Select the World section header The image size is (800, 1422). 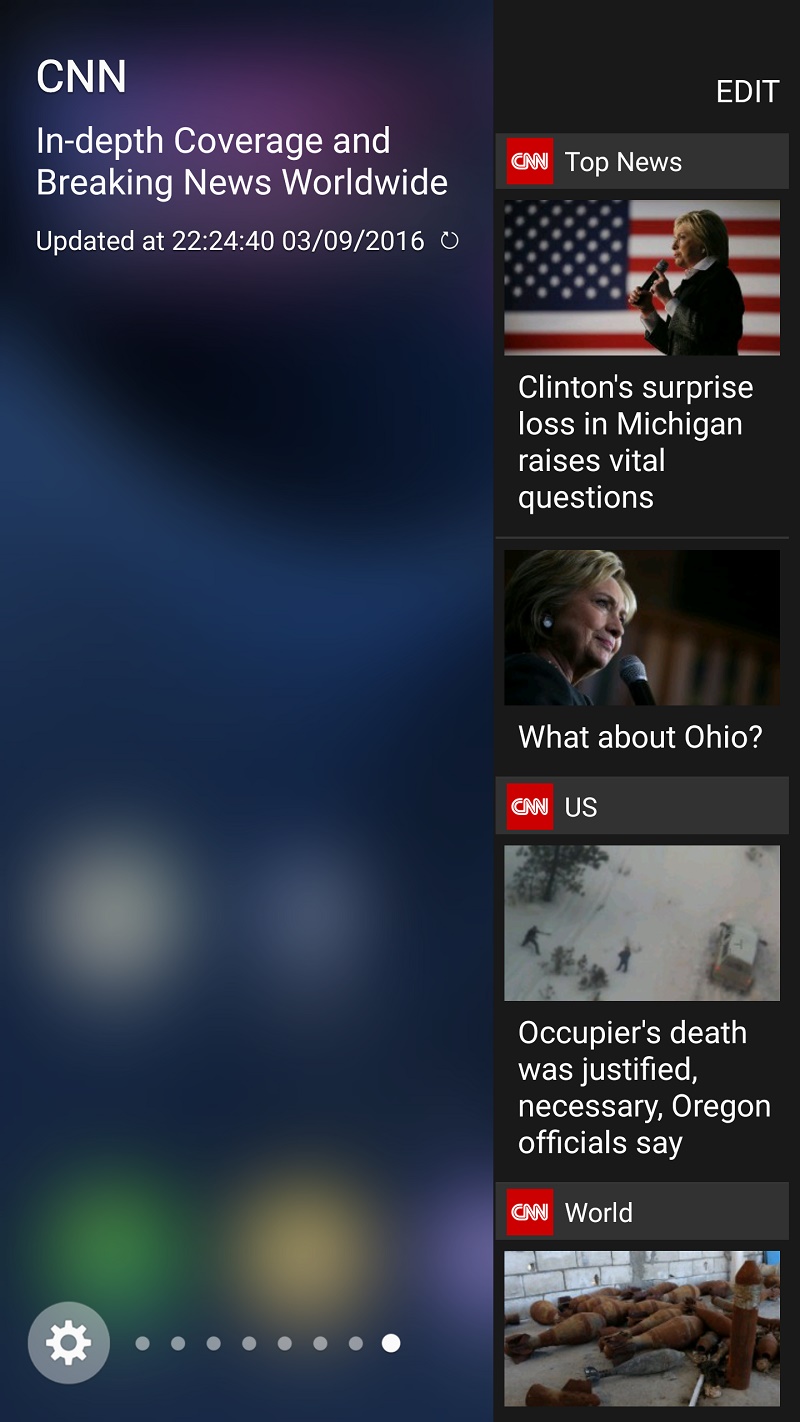[x=600, y=1211]
